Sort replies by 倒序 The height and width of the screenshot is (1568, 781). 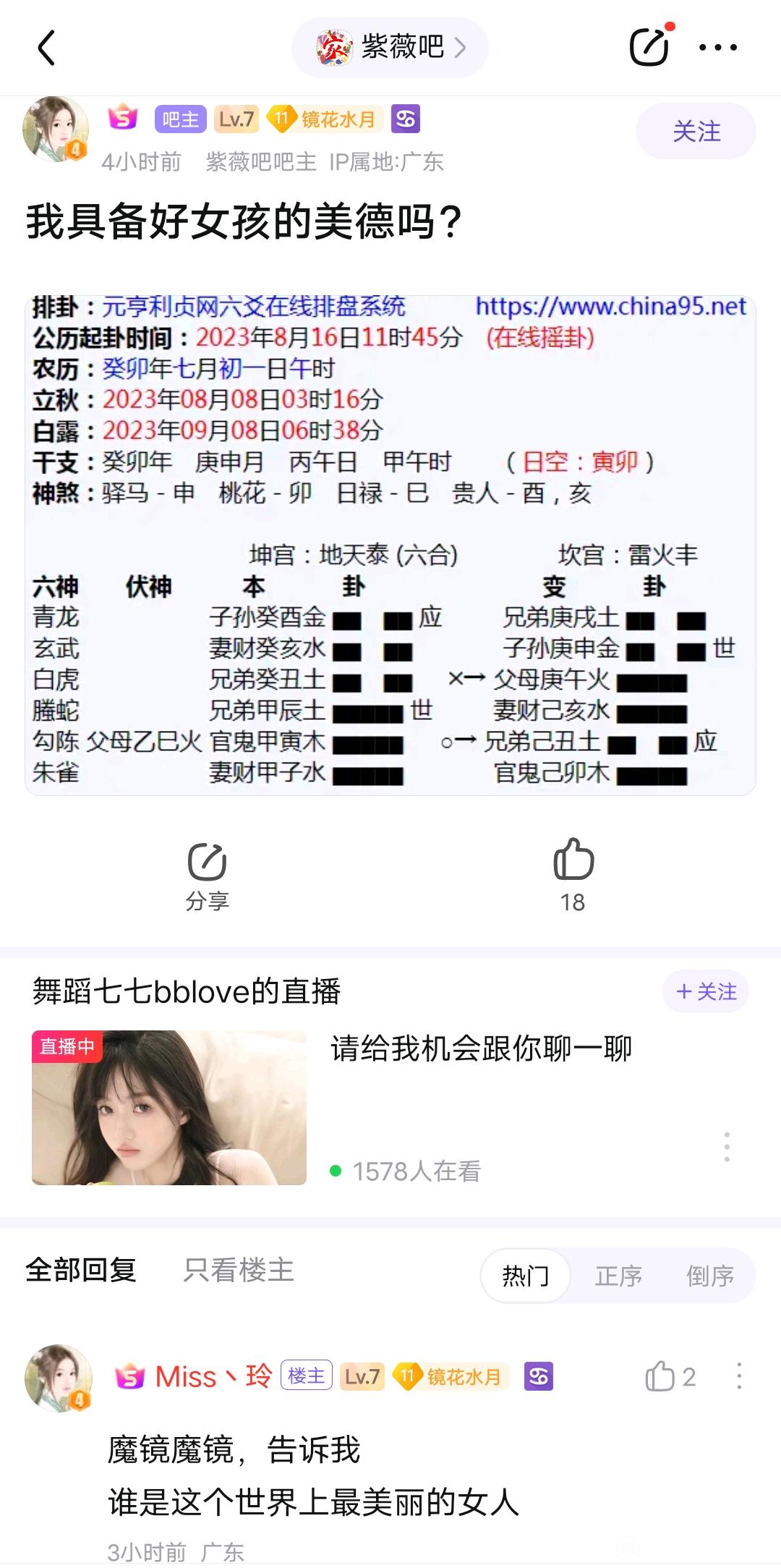pyautogui.click(x=710, y=1276)
